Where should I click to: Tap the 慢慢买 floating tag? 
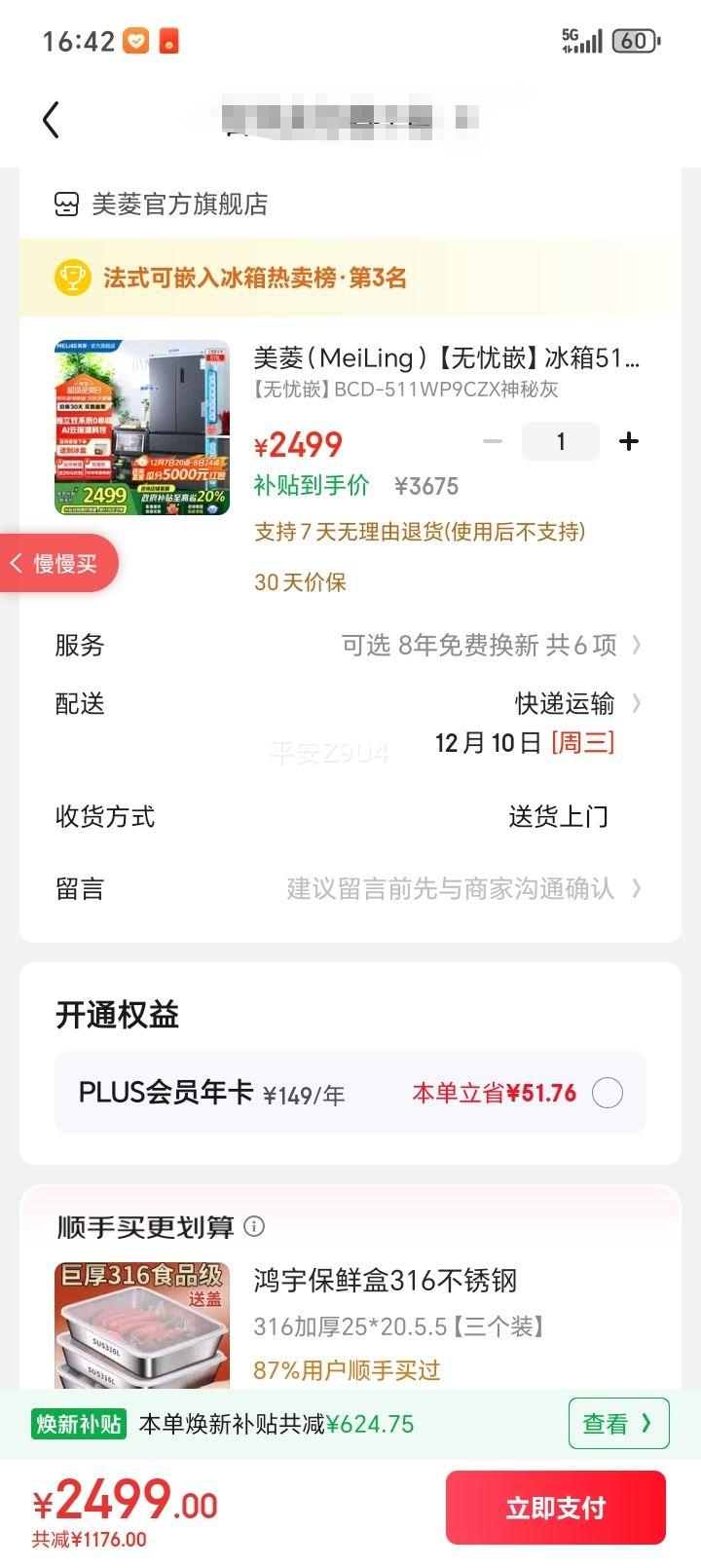point(58,563)
